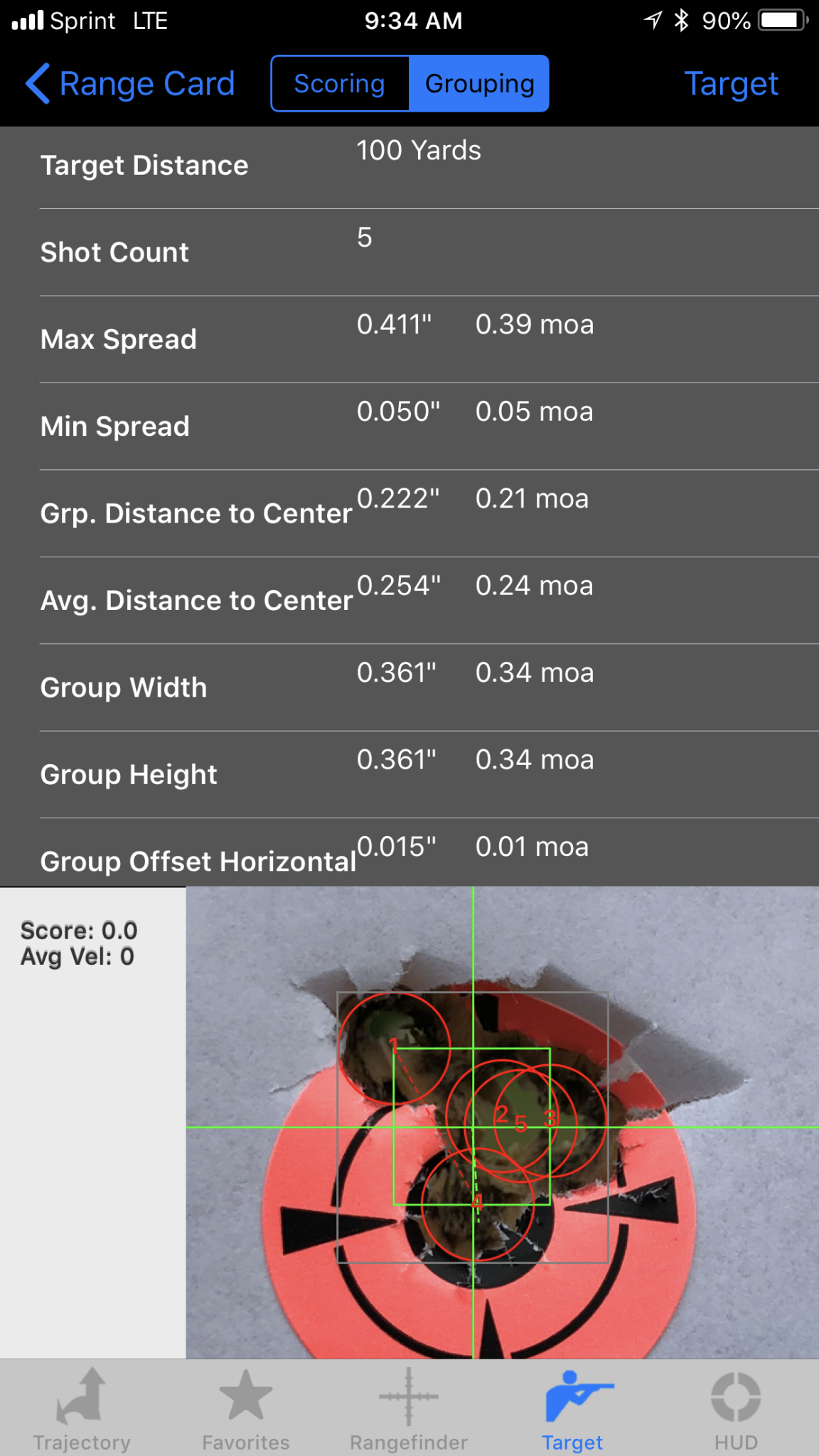Open the Favorites tab
This screenshot has height=1456, width=819.
pos(245,1409)
